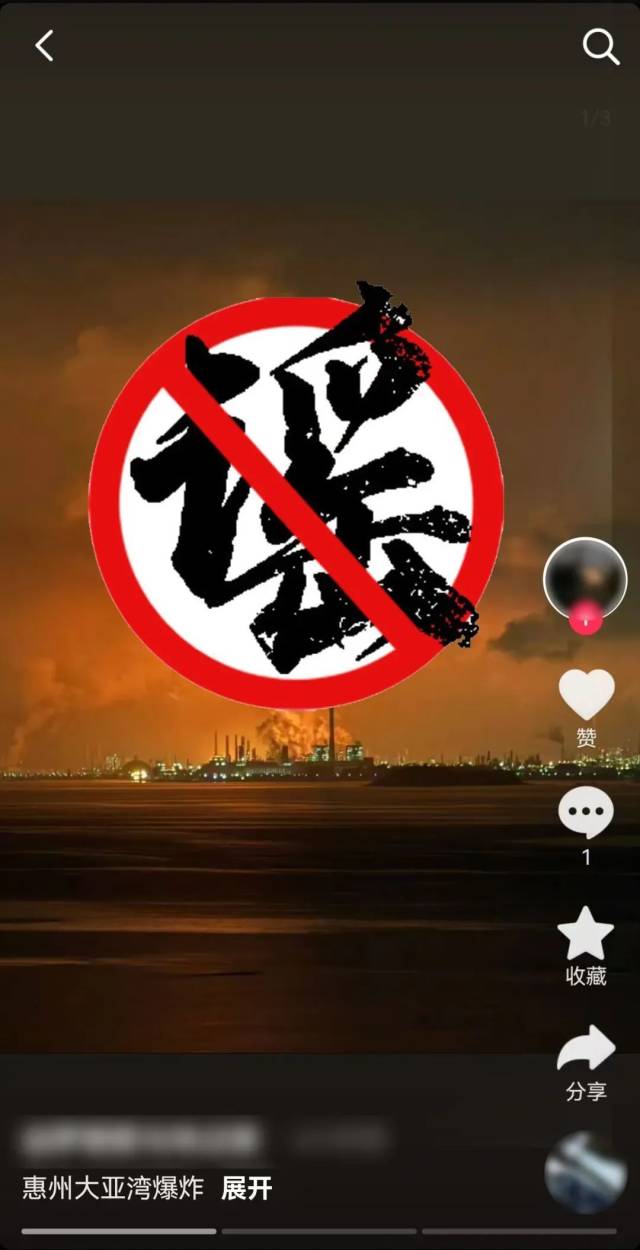Open the comments bubble
The width and height of the screenshot is (640, 1250).
(586, 813)
